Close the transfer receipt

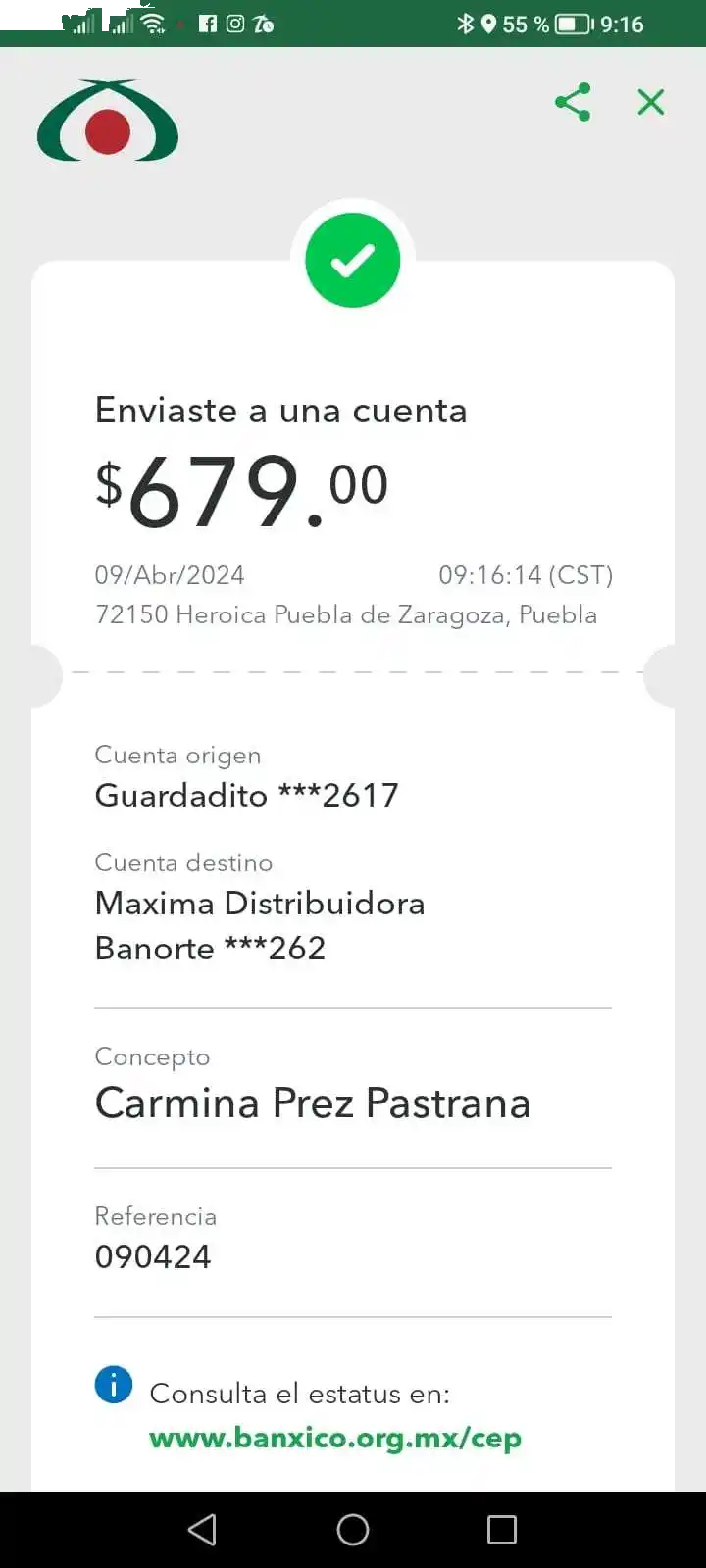click(x=651, y=102)
